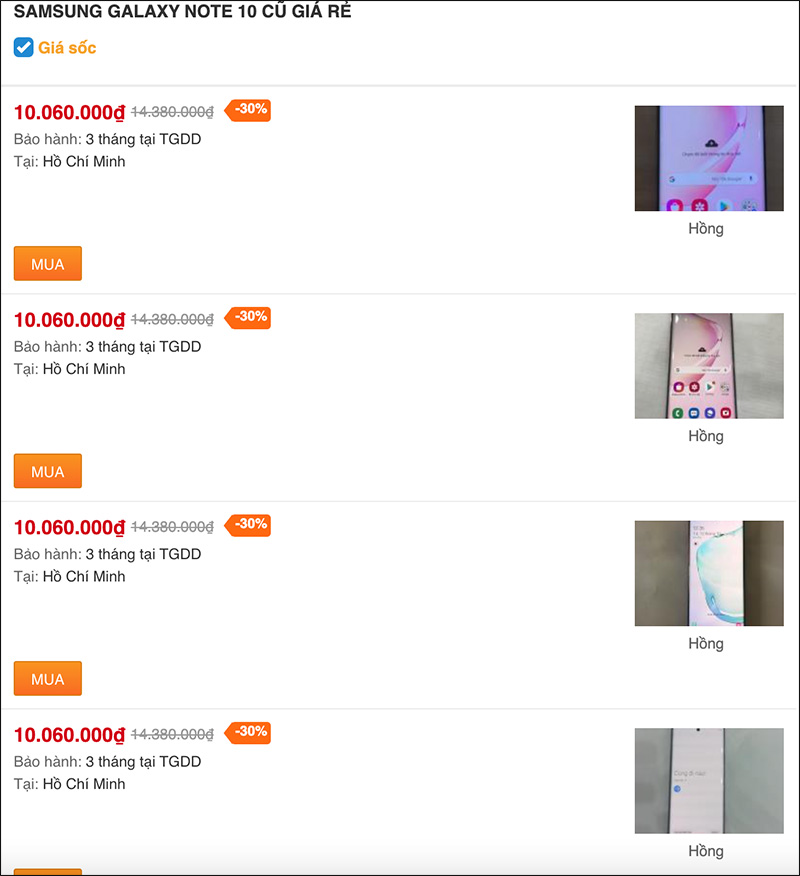Tap MUA on the second listing
Image resolution: width=800 pixels, height=876 pixels.
click(x=48, y=471)
